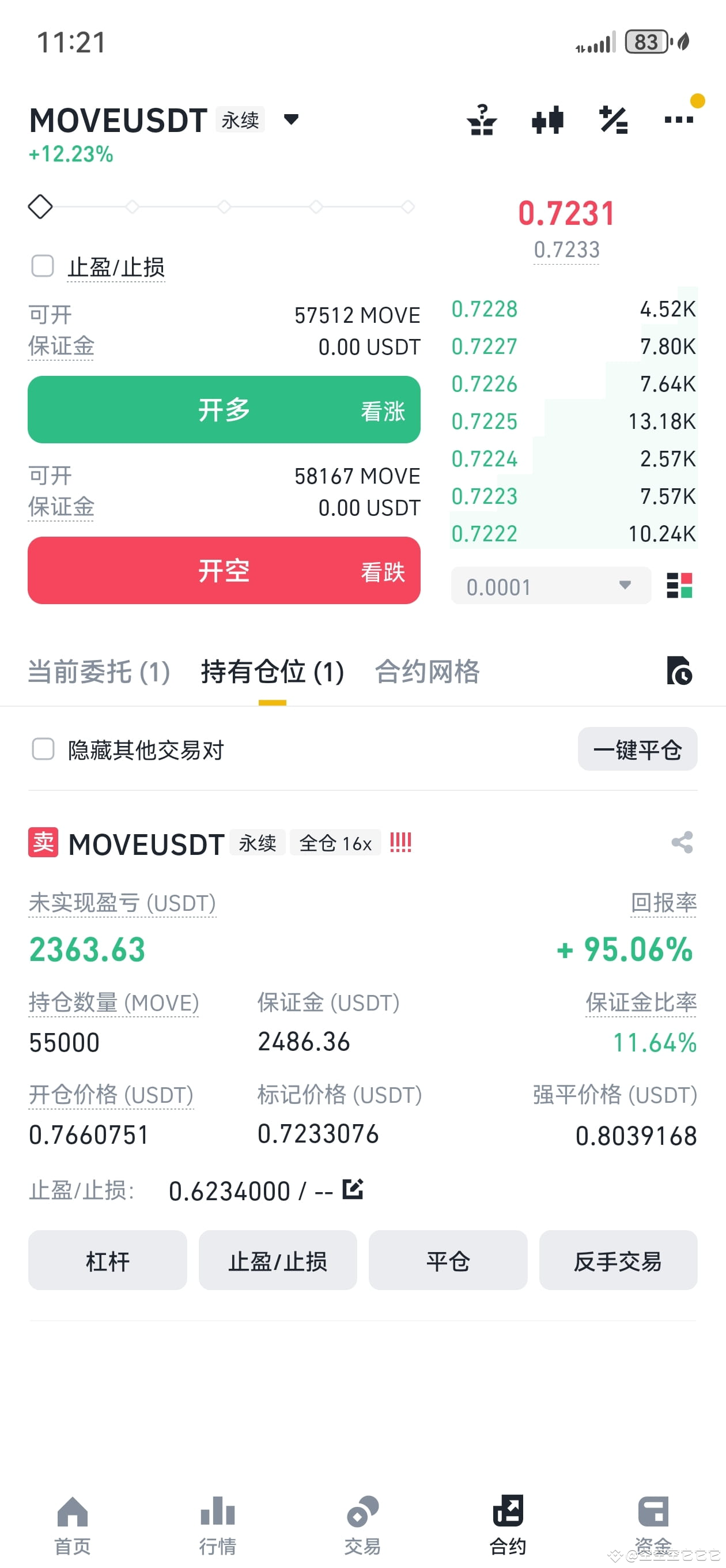Tap the 0.7233 mark price value

pos(566,249)
